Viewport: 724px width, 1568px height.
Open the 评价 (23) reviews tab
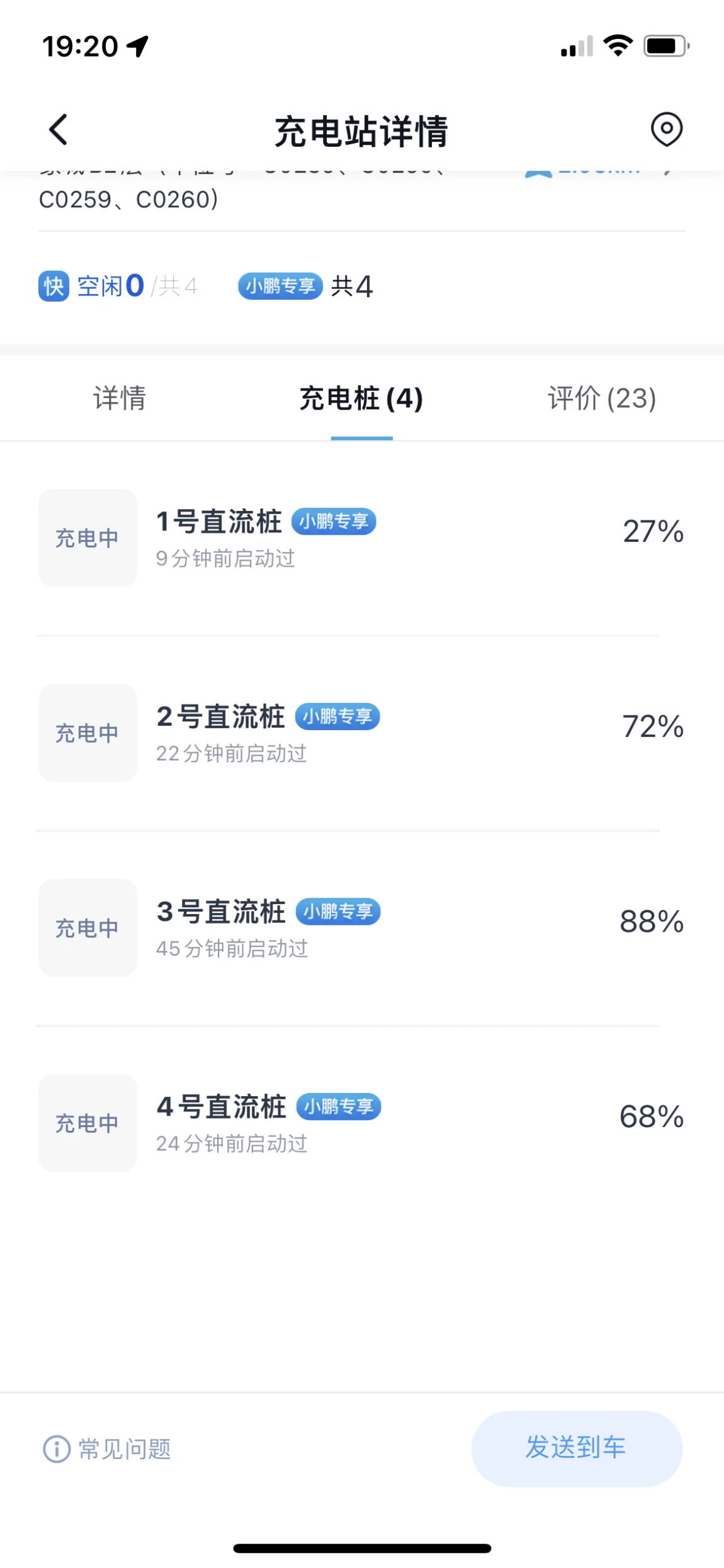[602, 398]
